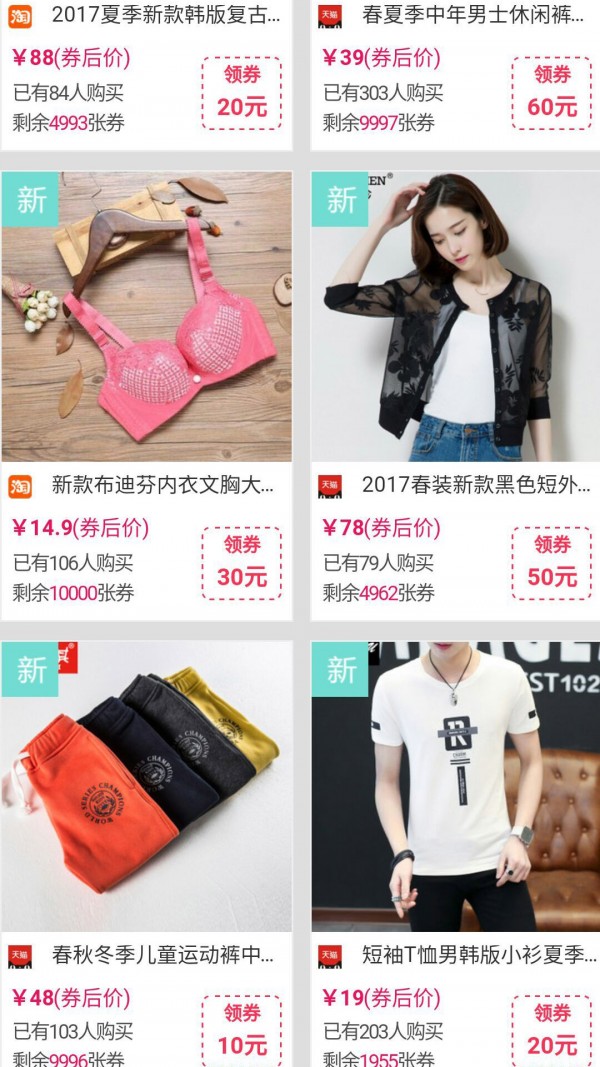Open the 短袖T恤男韩版 product image
Image resolution: width=600 pixels, height=1067 pixels.
pos(455,786)
